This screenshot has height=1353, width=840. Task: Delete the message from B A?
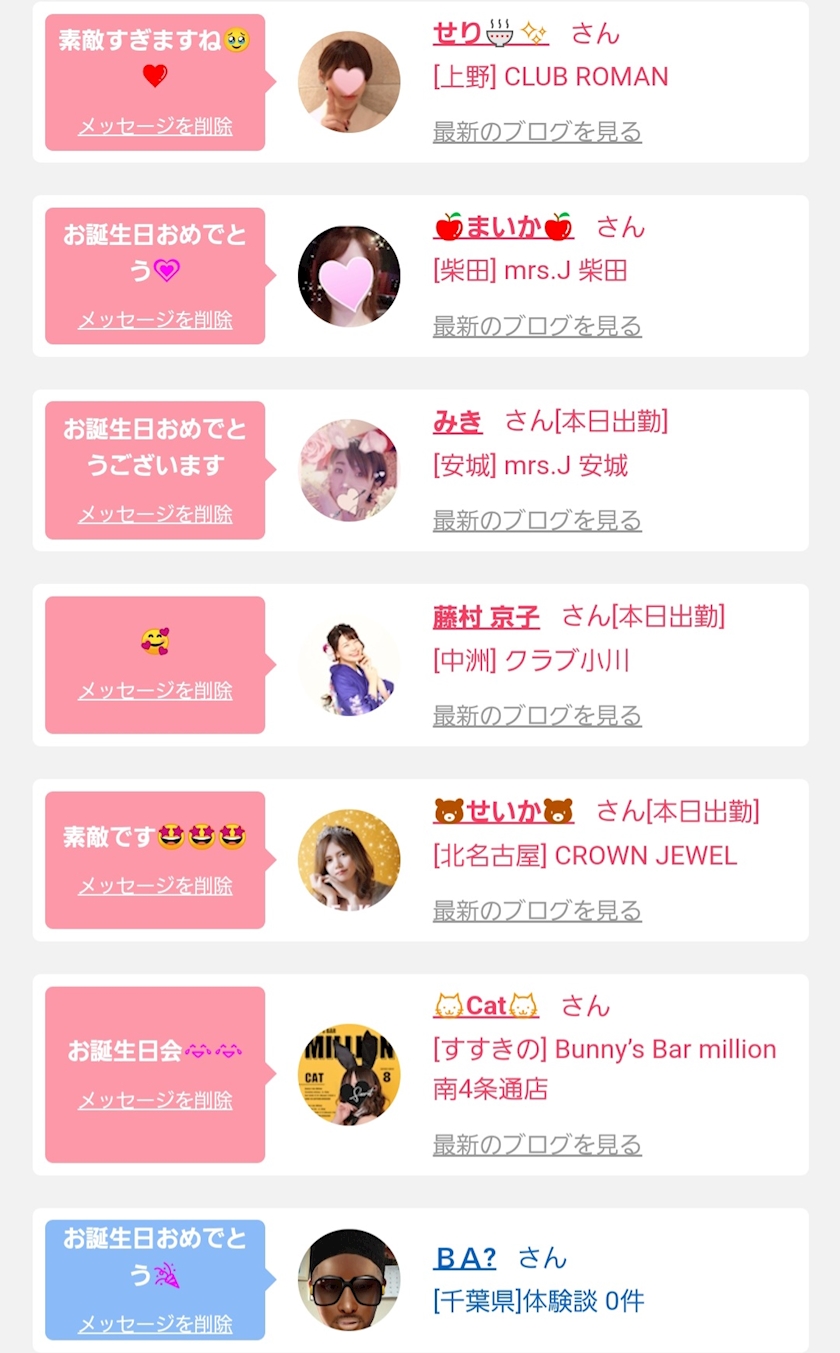155,1324
